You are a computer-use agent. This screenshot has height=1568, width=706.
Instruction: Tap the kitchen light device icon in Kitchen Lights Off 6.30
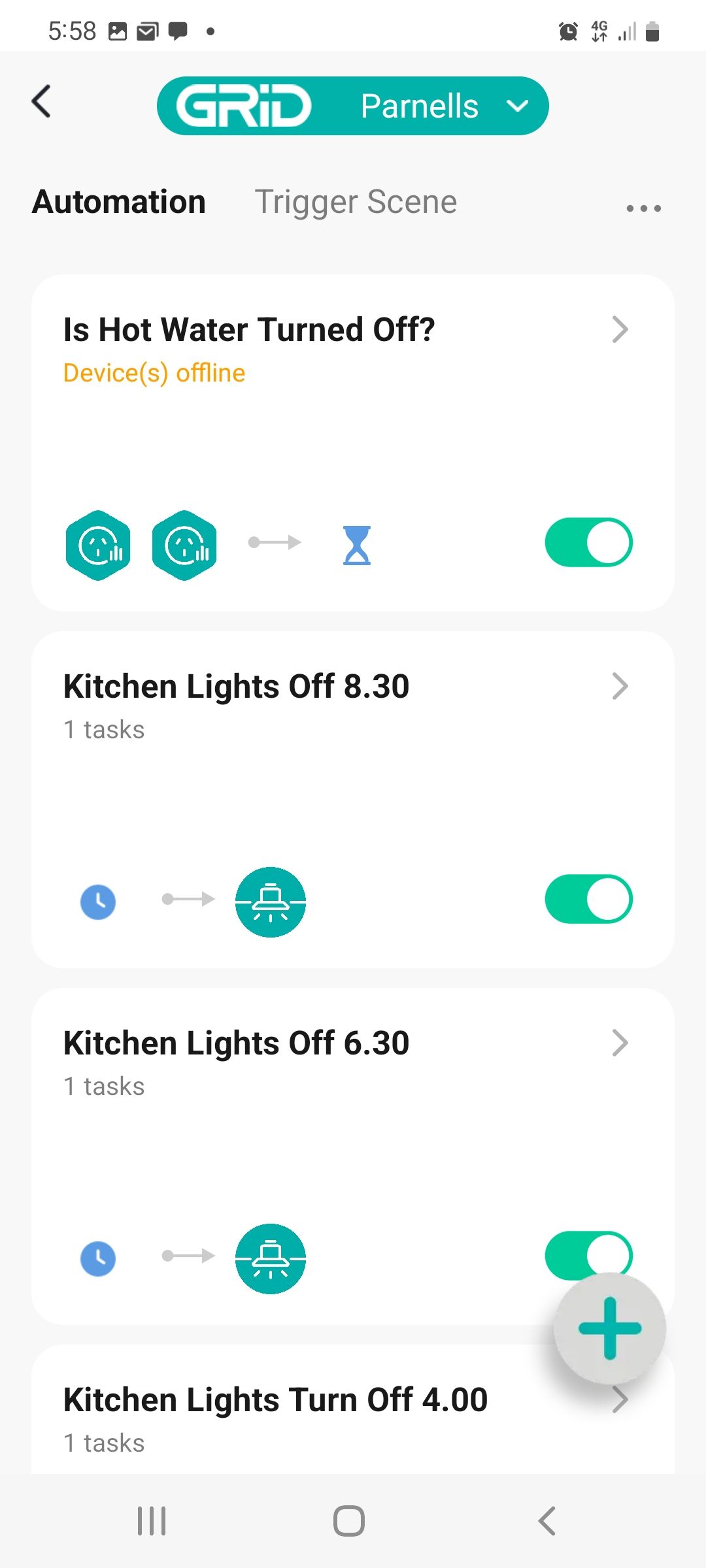click(271, 1258)
